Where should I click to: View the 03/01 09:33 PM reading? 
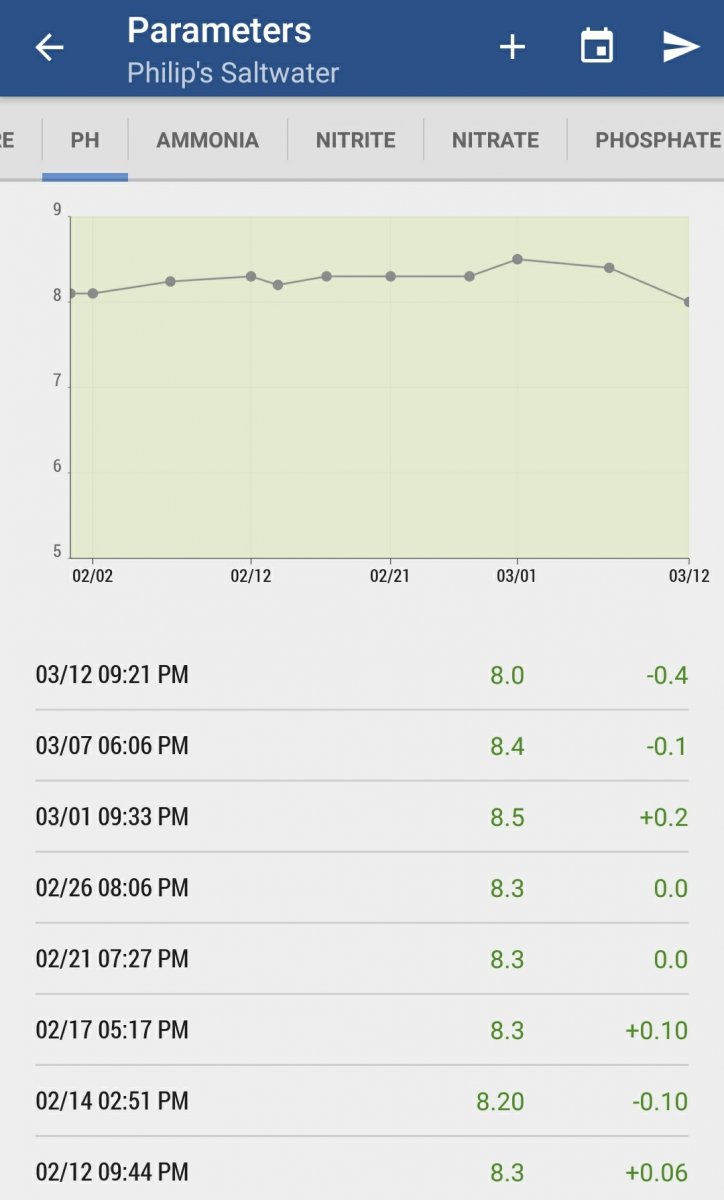click(x=361, y=817)
